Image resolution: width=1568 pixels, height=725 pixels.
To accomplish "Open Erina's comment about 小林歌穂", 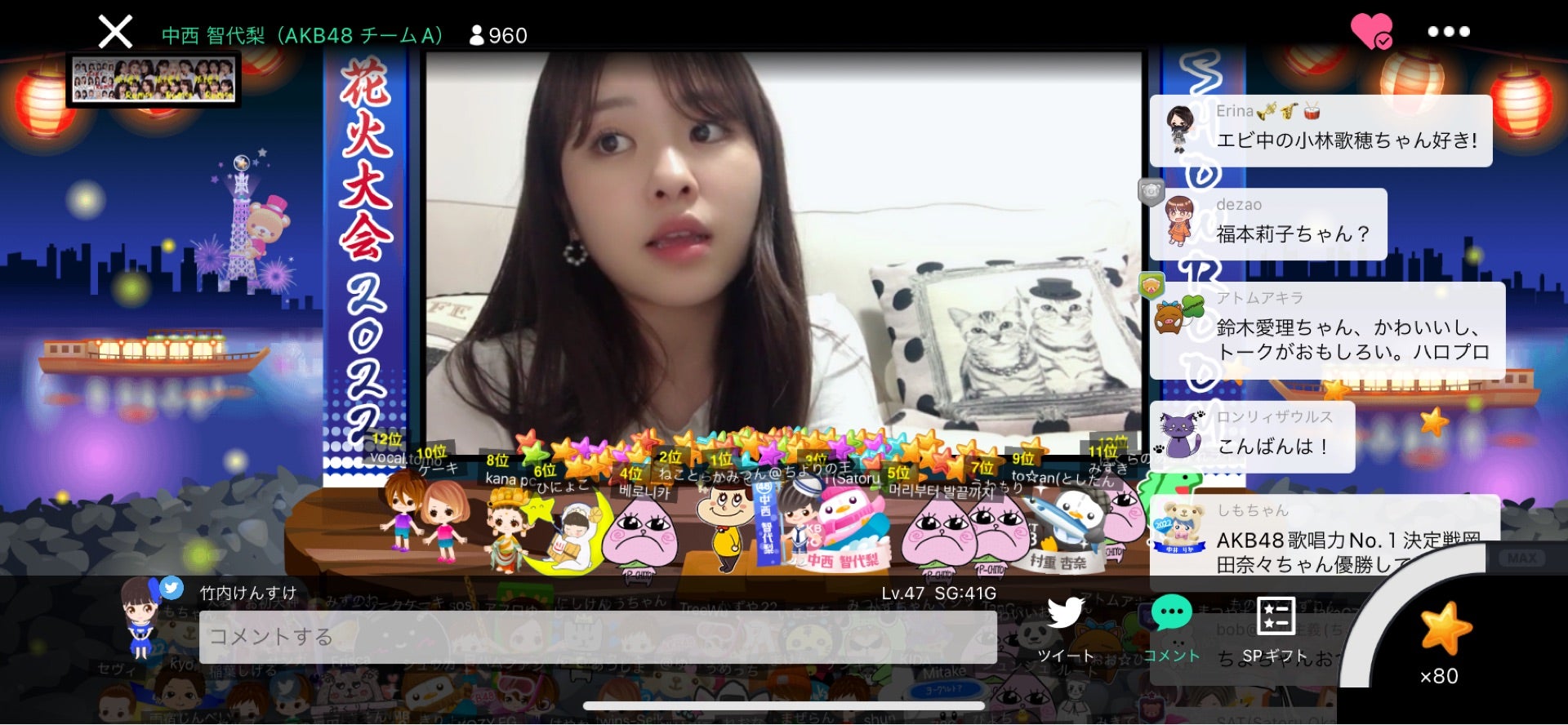I will click(1321, 131).
